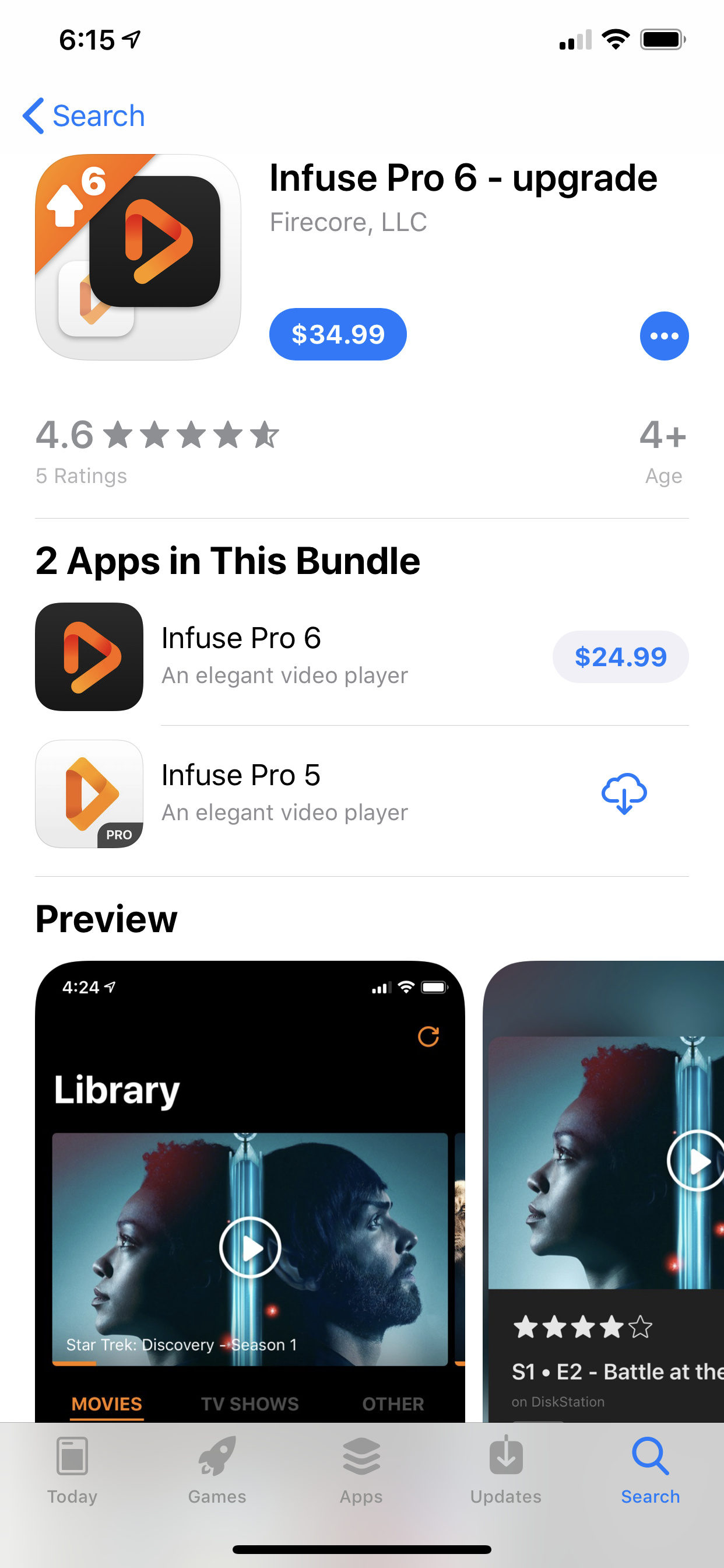724x1568 pixels.
Task: Purchase Infuse Pro 6 for $24.99
Action: pyautogui.click(x=620, y=657)
